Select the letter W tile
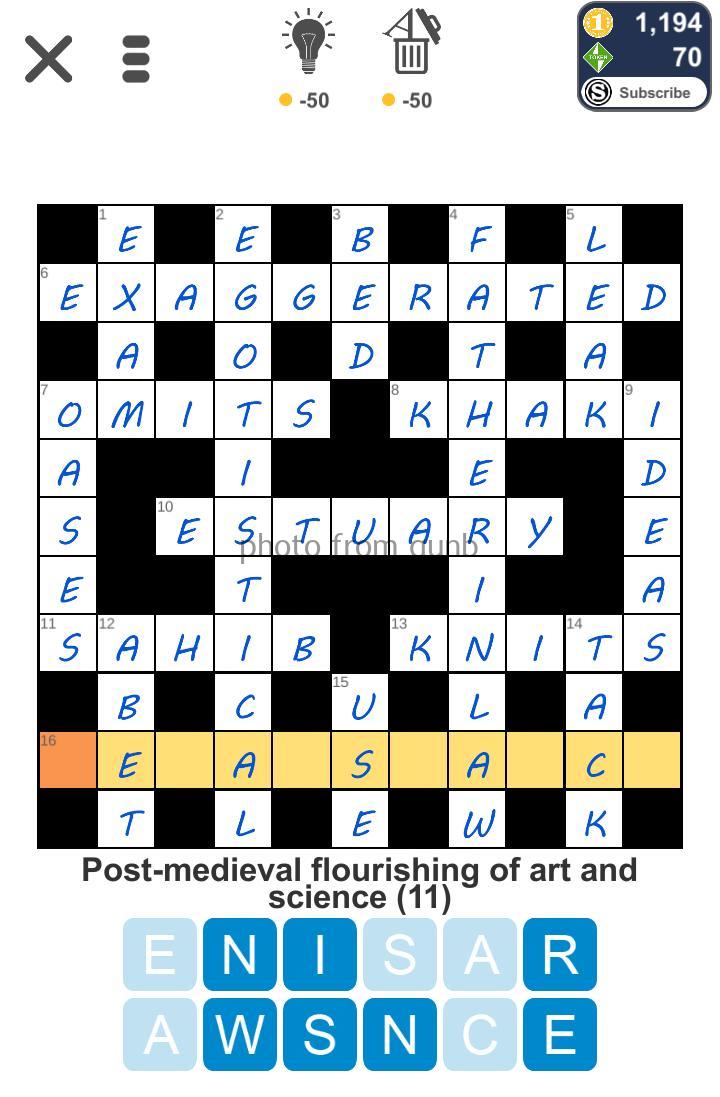The height and width of the screenshot is (1097, 720). pyautogui.click(x=240, y=1035)
